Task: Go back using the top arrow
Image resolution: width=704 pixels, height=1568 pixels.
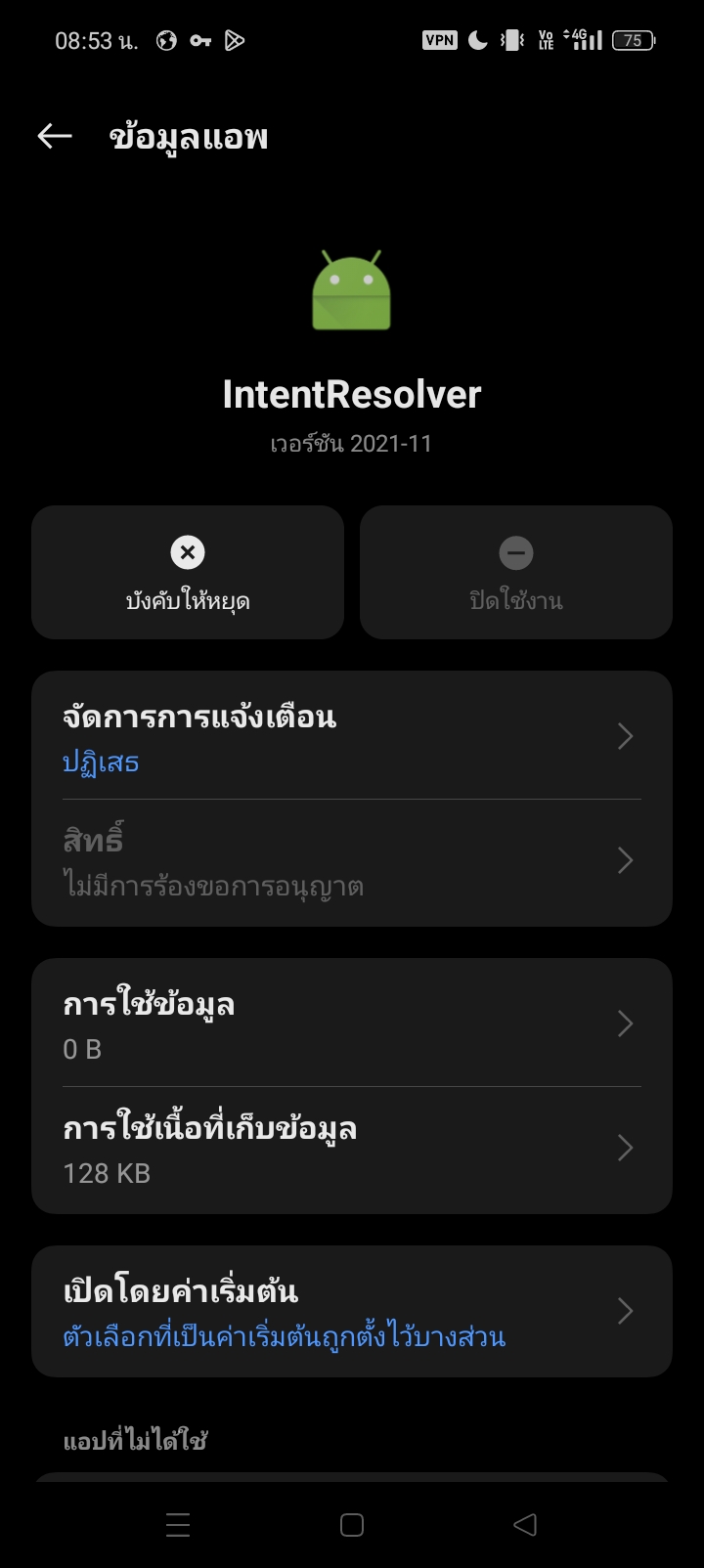Action: point(55,137)
